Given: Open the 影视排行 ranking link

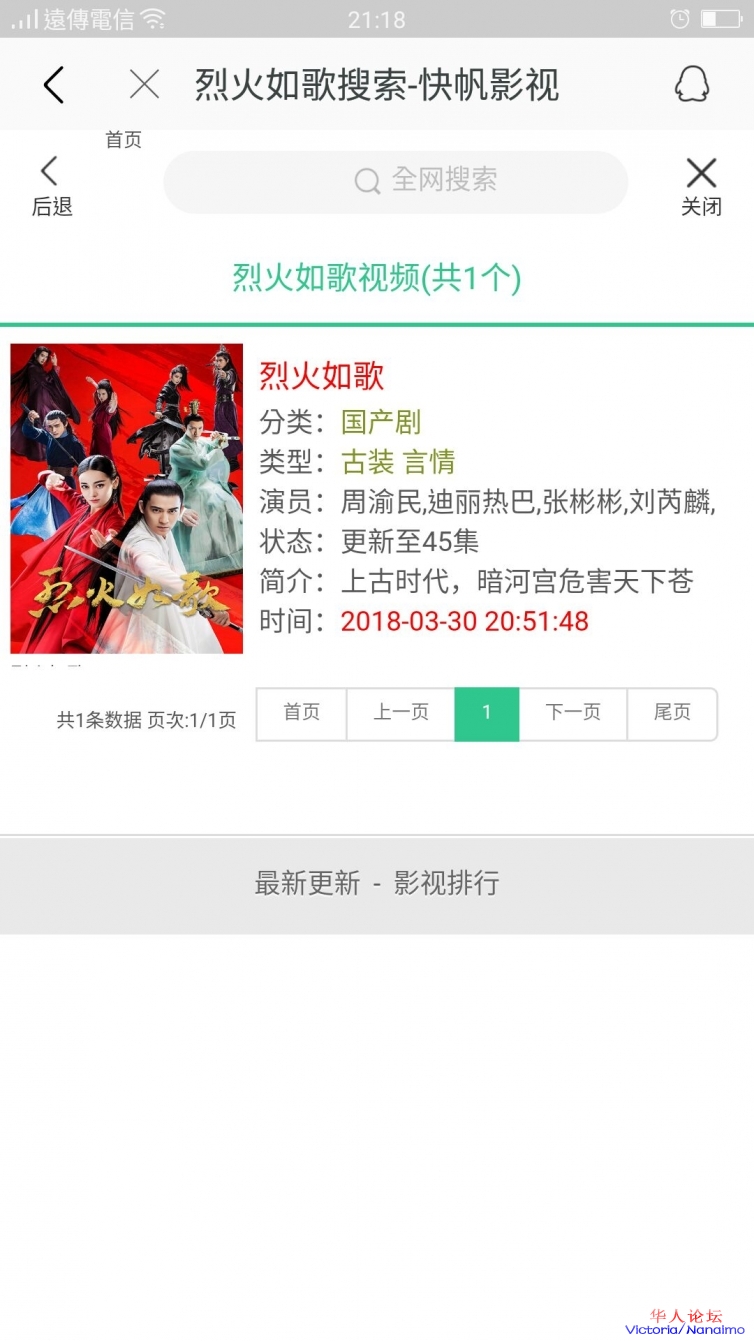Looking at the screenshot, I should [x=446, y=883].
